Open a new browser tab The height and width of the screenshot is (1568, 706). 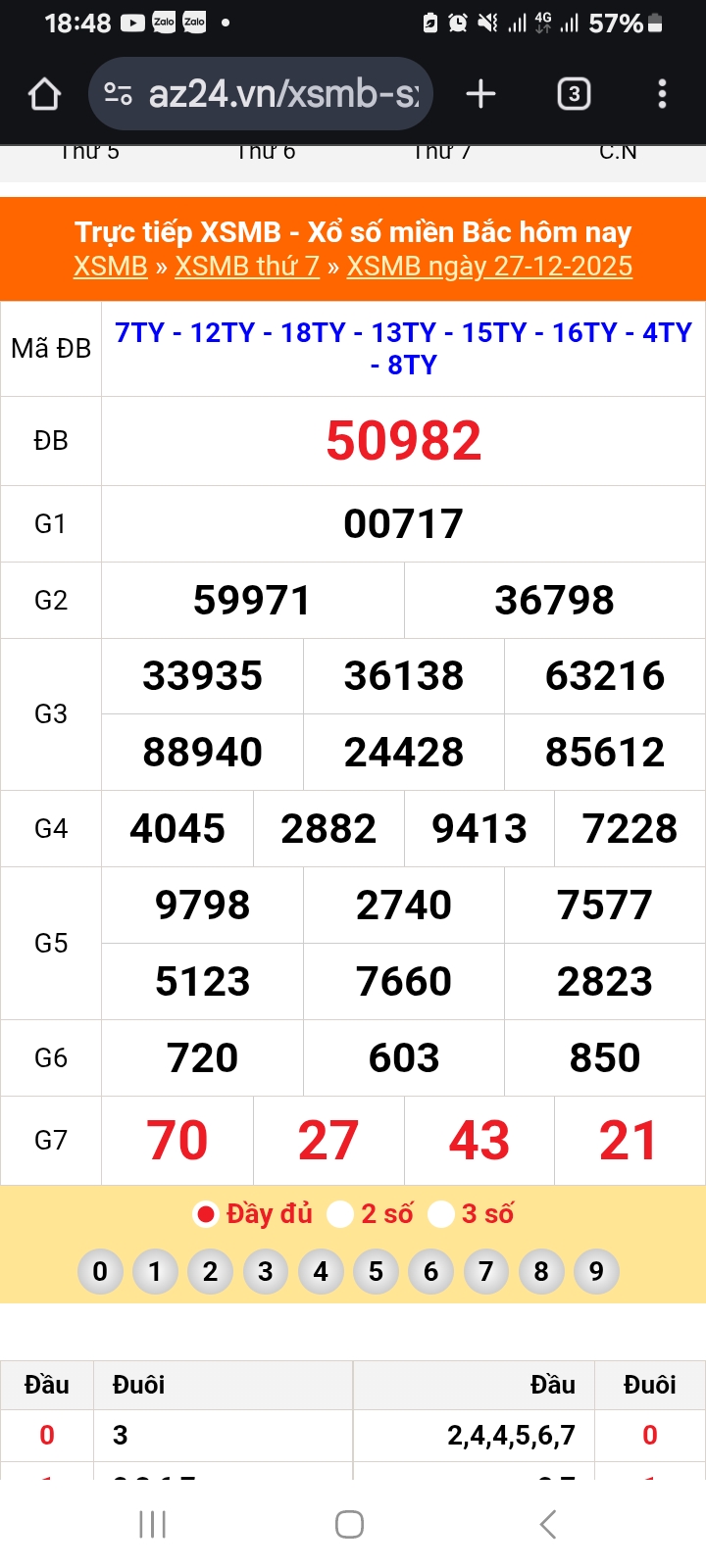click(480, 94)
